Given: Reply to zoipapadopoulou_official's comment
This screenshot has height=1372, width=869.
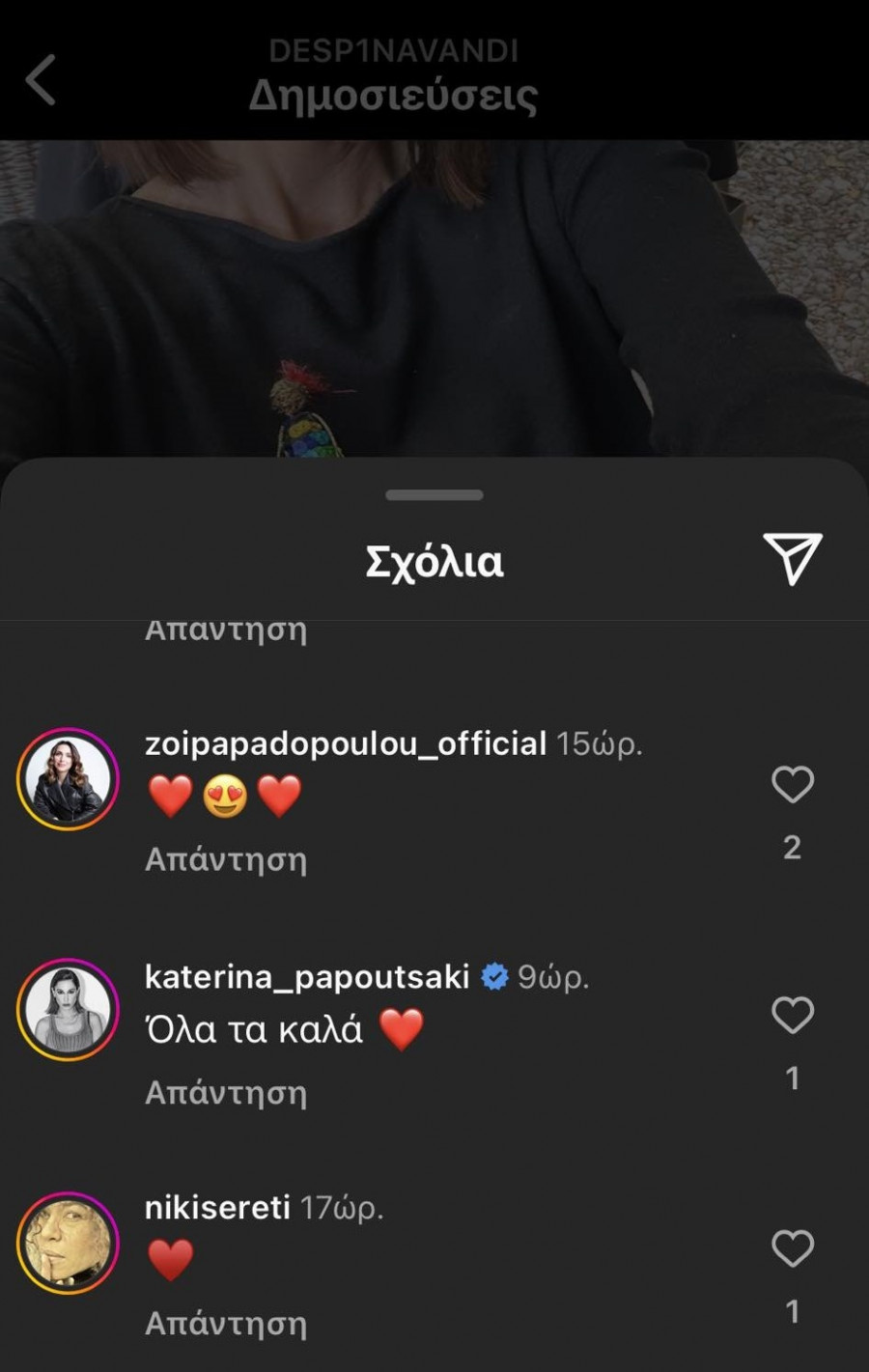Looking at the screenshot, I should click(x=226, y=858).
